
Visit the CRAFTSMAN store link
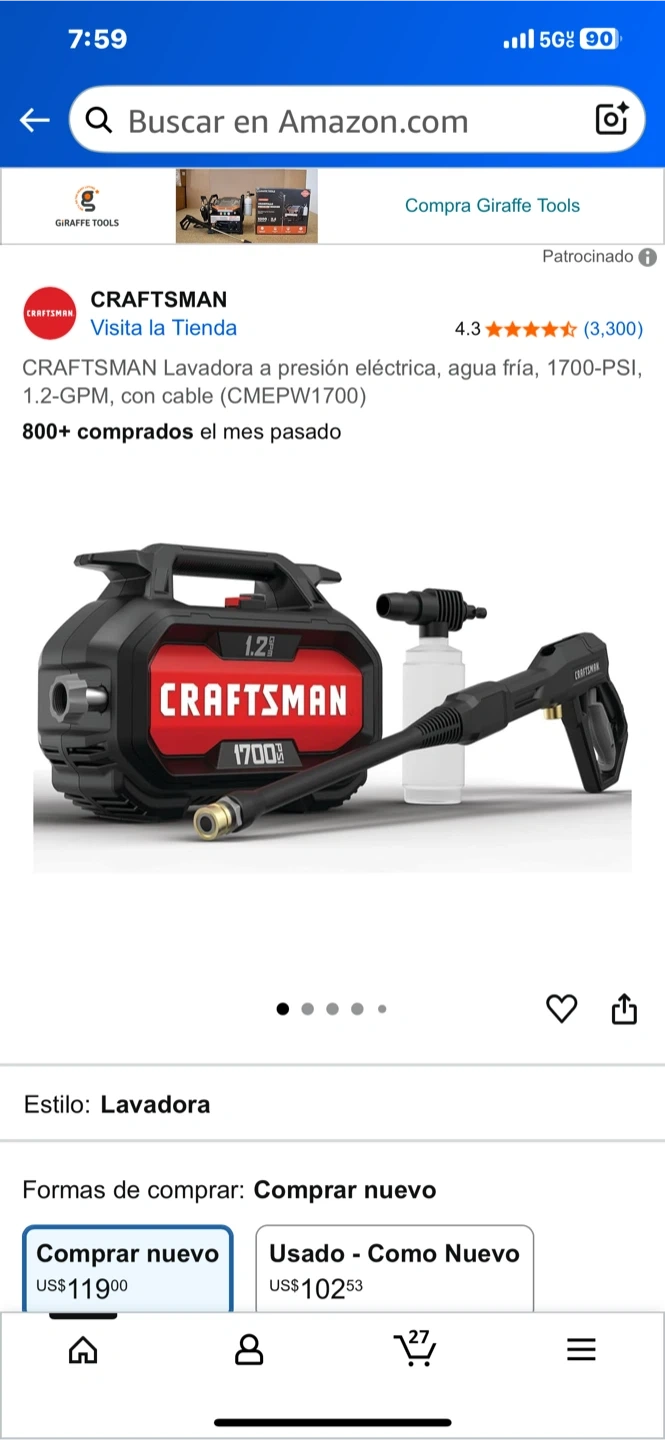[163, 328]
